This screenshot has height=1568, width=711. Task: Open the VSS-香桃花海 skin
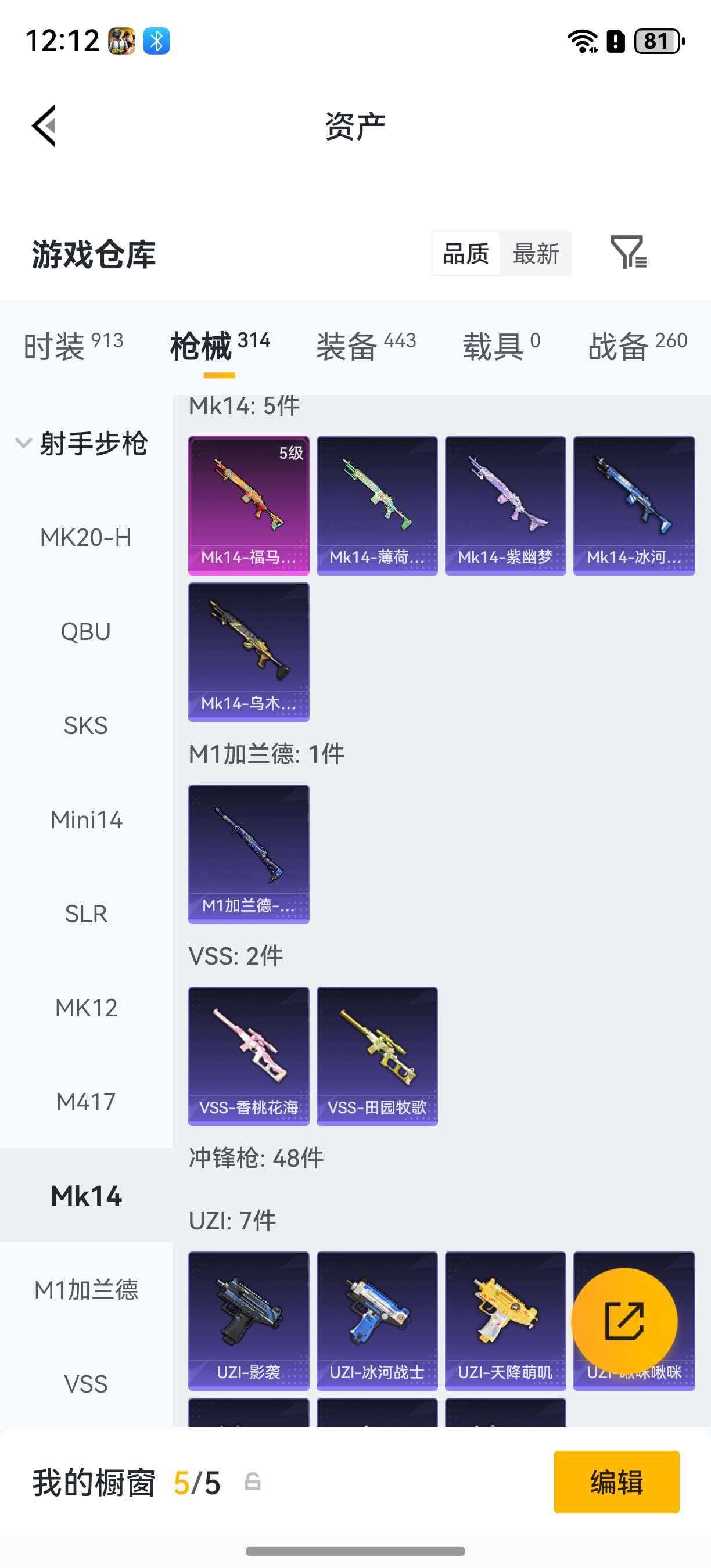pos(249,1055)
